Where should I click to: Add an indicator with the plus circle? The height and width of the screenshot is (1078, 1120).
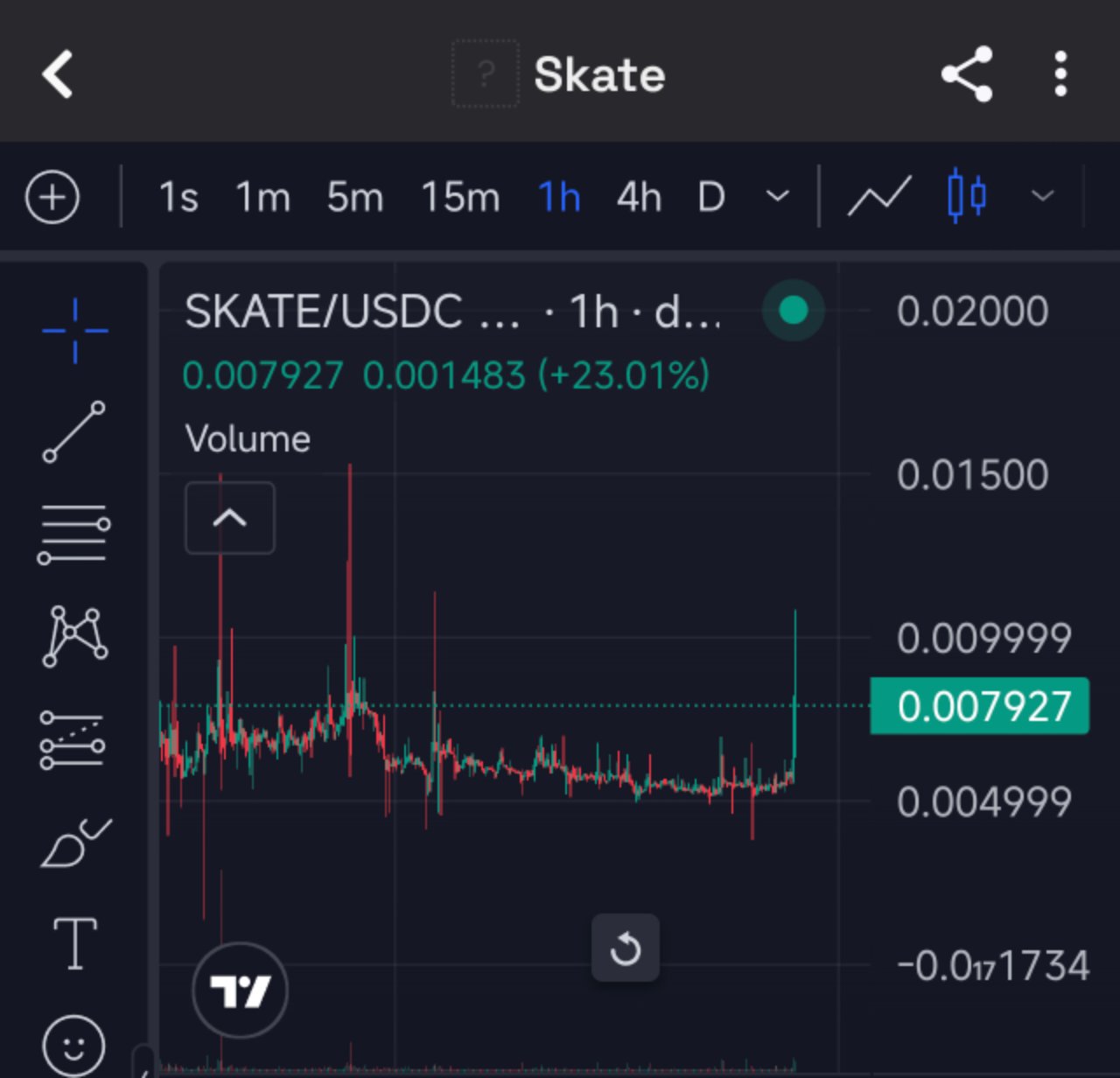click(52, 197)
